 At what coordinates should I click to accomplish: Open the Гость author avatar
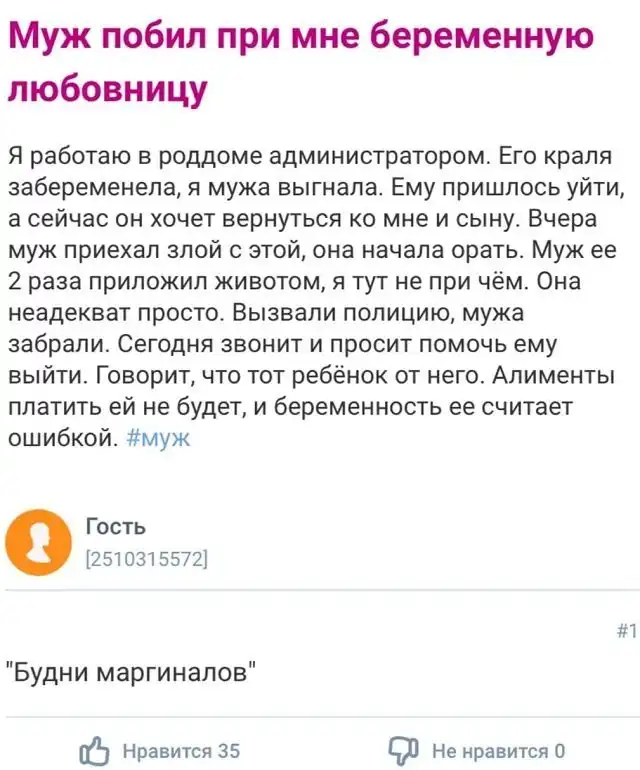pos(39,541)
